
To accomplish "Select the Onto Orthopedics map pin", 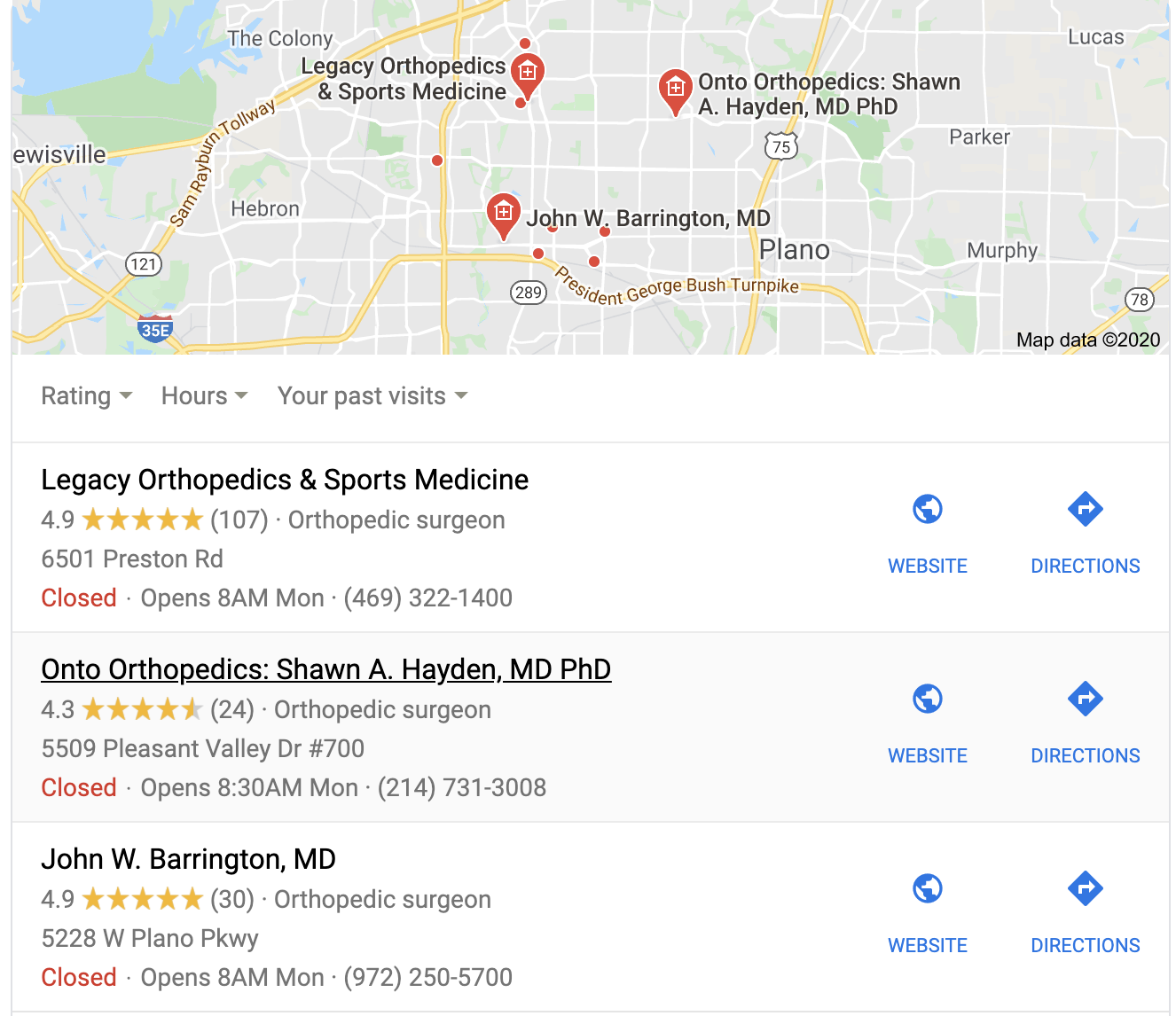I will tap(675, 90).
